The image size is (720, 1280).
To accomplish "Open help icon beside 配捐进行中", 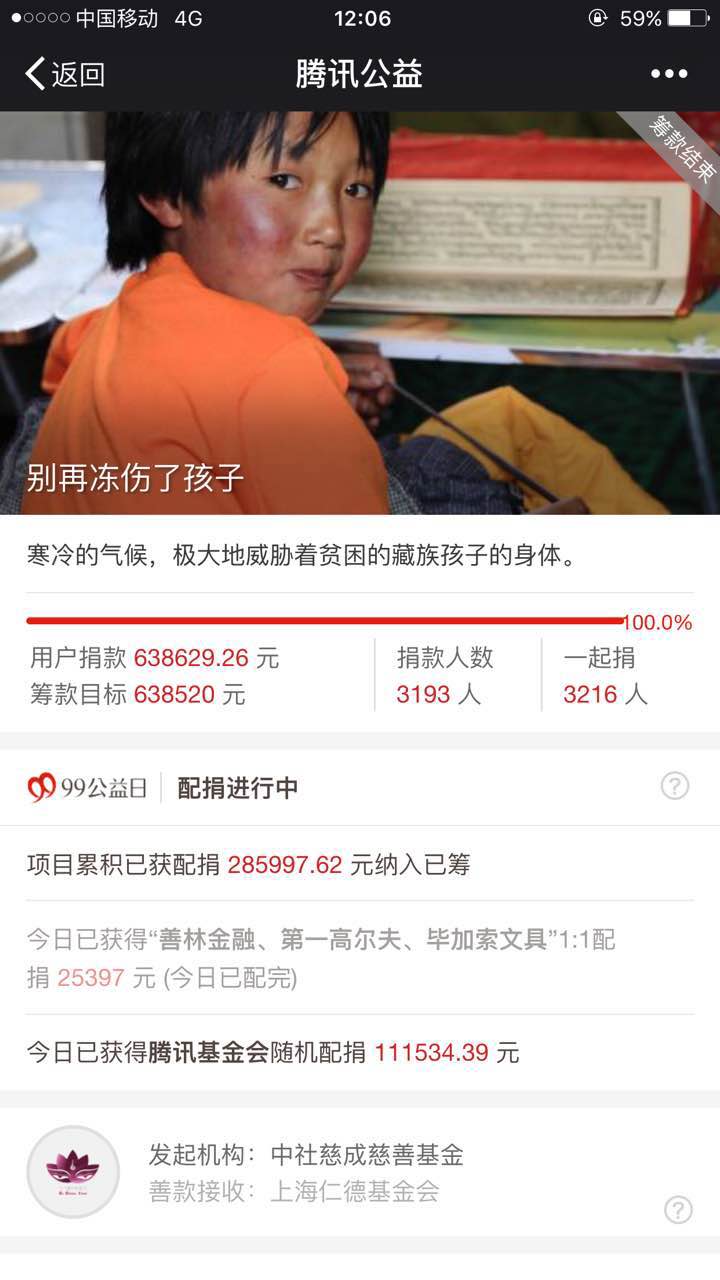I will [x=675, y=786].
